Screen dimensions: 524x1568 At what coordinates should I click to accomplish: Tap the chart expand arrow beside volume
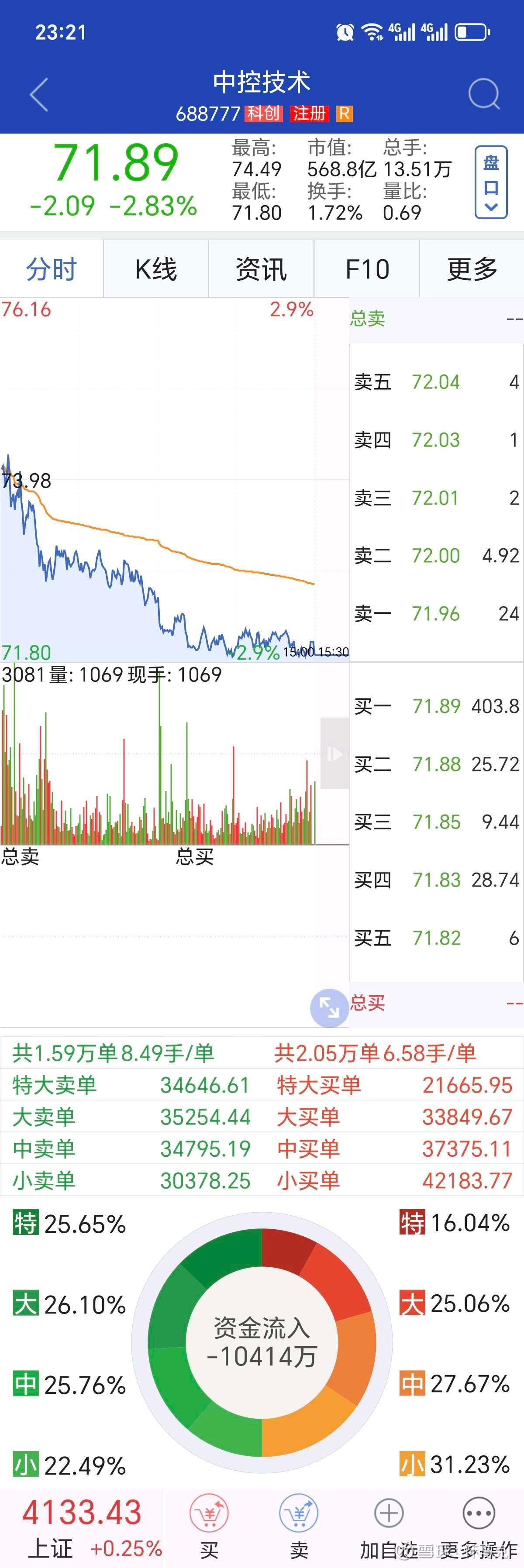click(x=334, y=753)
